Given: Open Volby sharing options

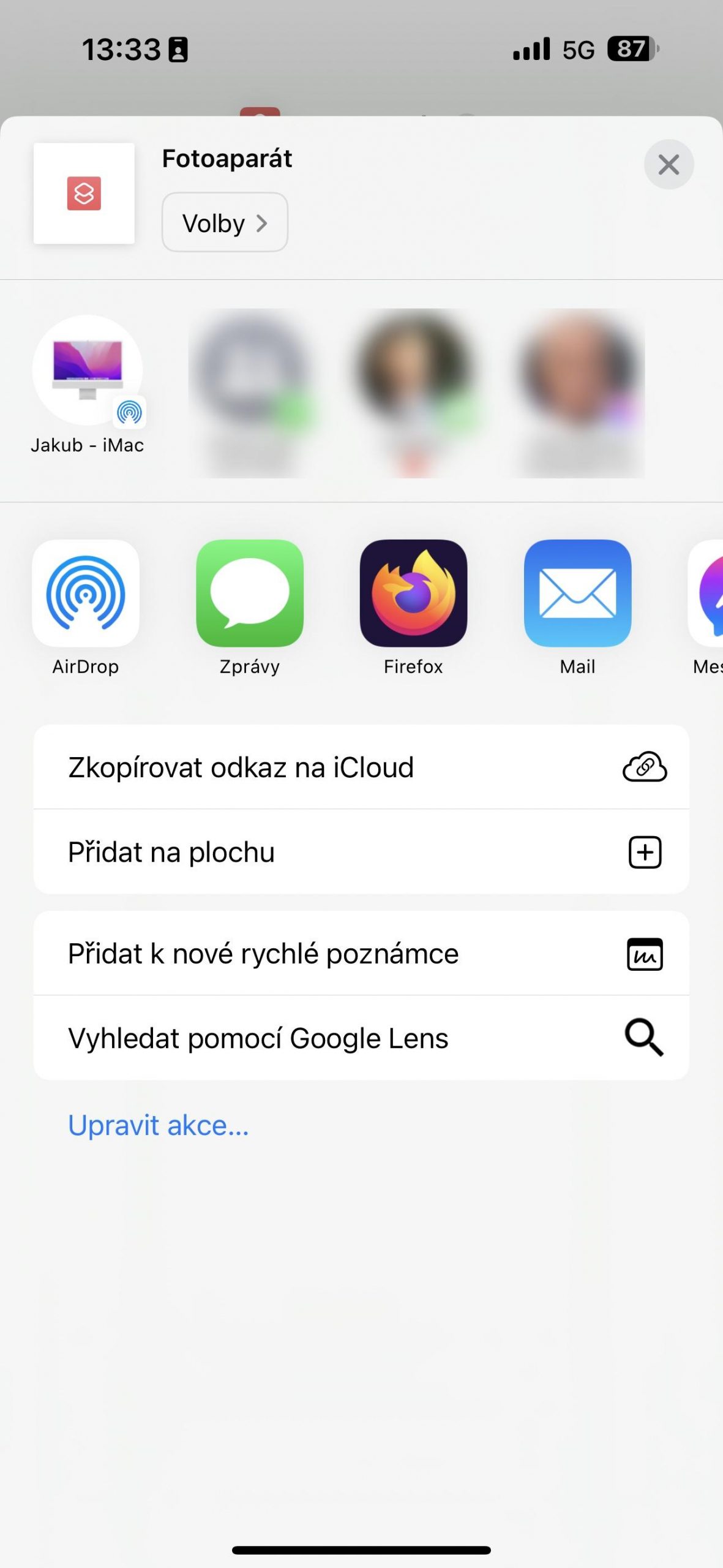Looking at the screenshot, I should tap(225, 222).
